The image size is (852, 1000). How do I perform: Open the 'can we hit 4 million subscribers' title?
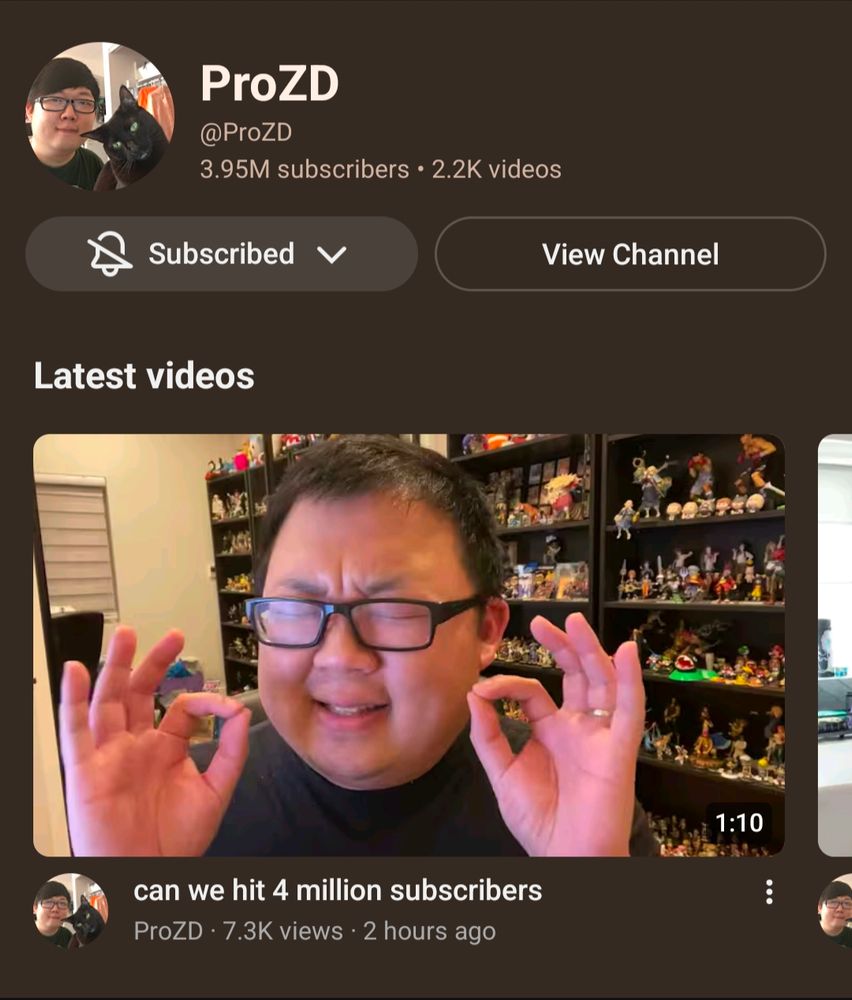click(x=337, y=890)
